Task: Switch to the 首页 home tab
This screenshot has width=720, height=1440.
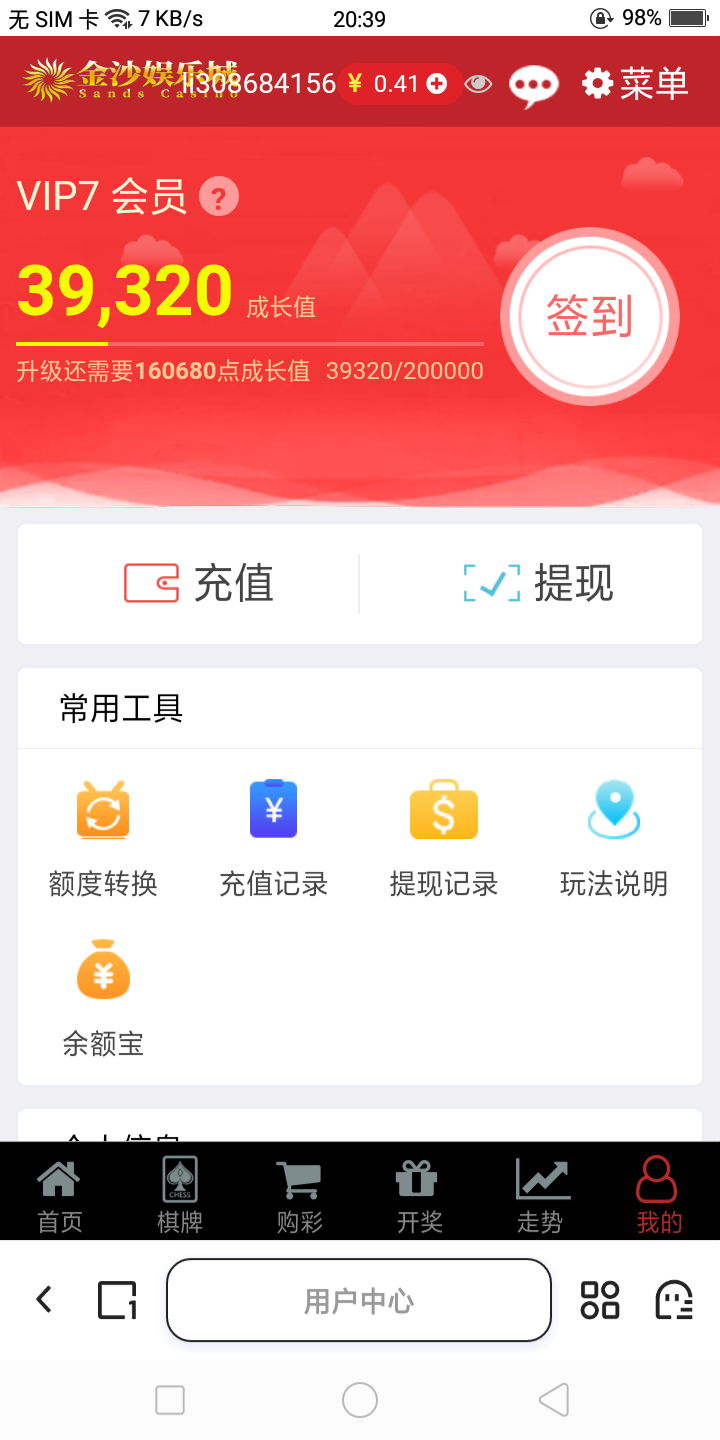Action: pos(59,1192)
